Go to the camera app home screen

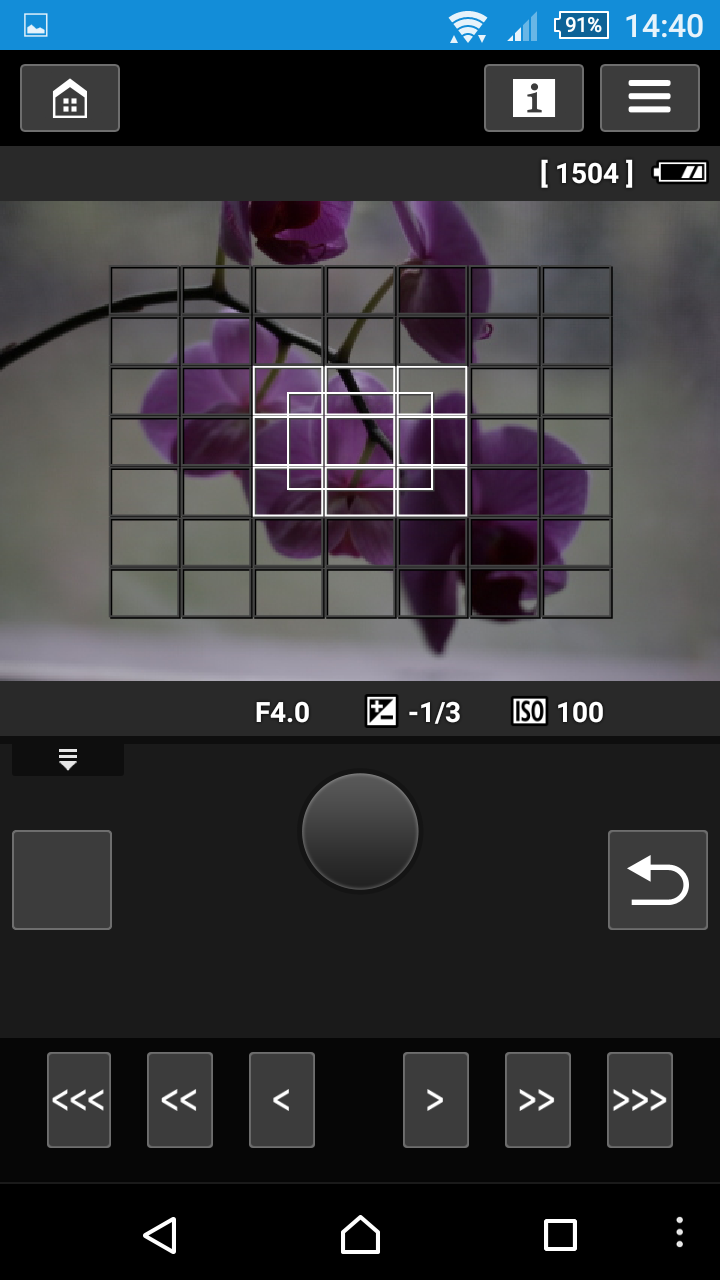coord(70,98)
